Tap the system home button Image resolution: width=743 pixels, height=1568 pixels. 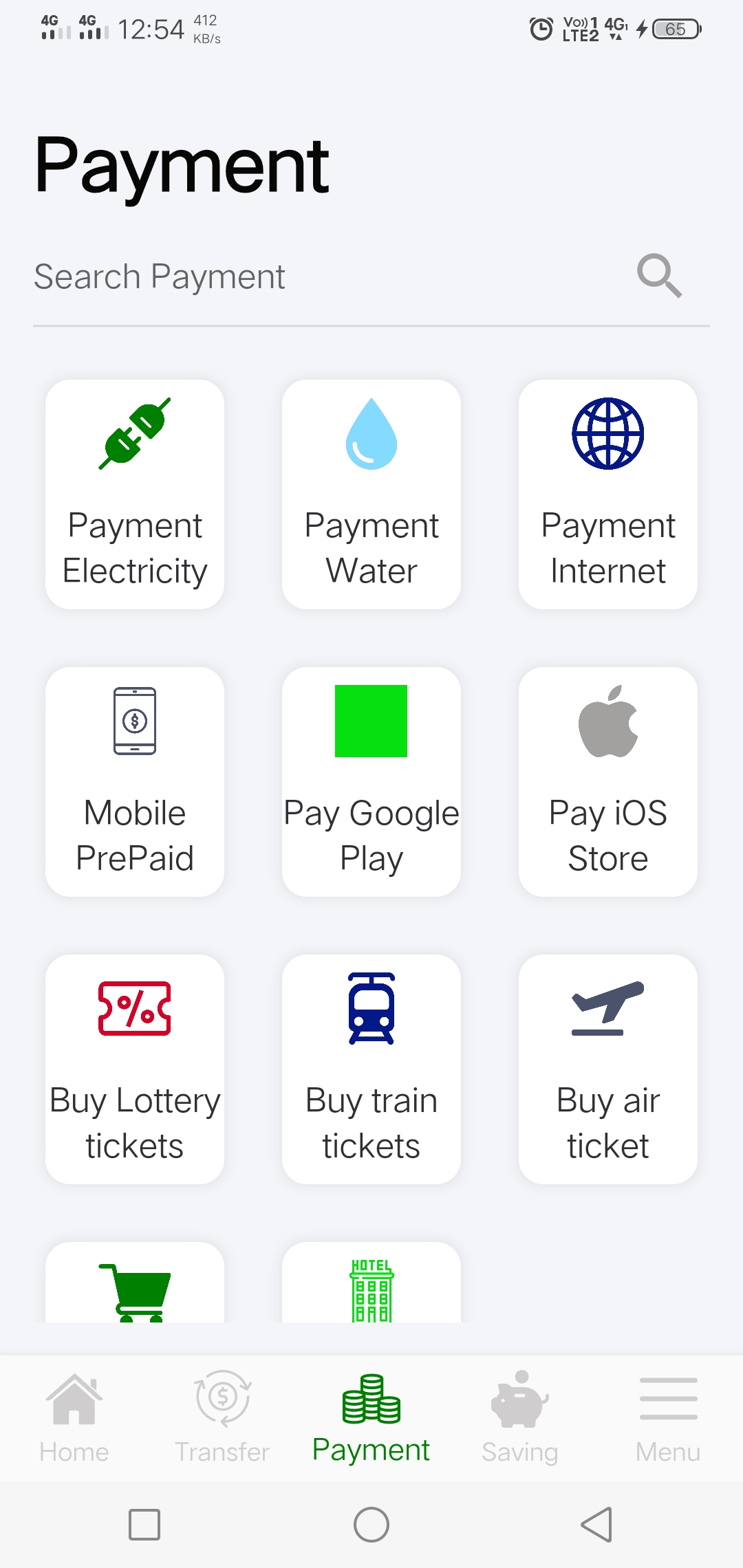tap(371, 1525)
